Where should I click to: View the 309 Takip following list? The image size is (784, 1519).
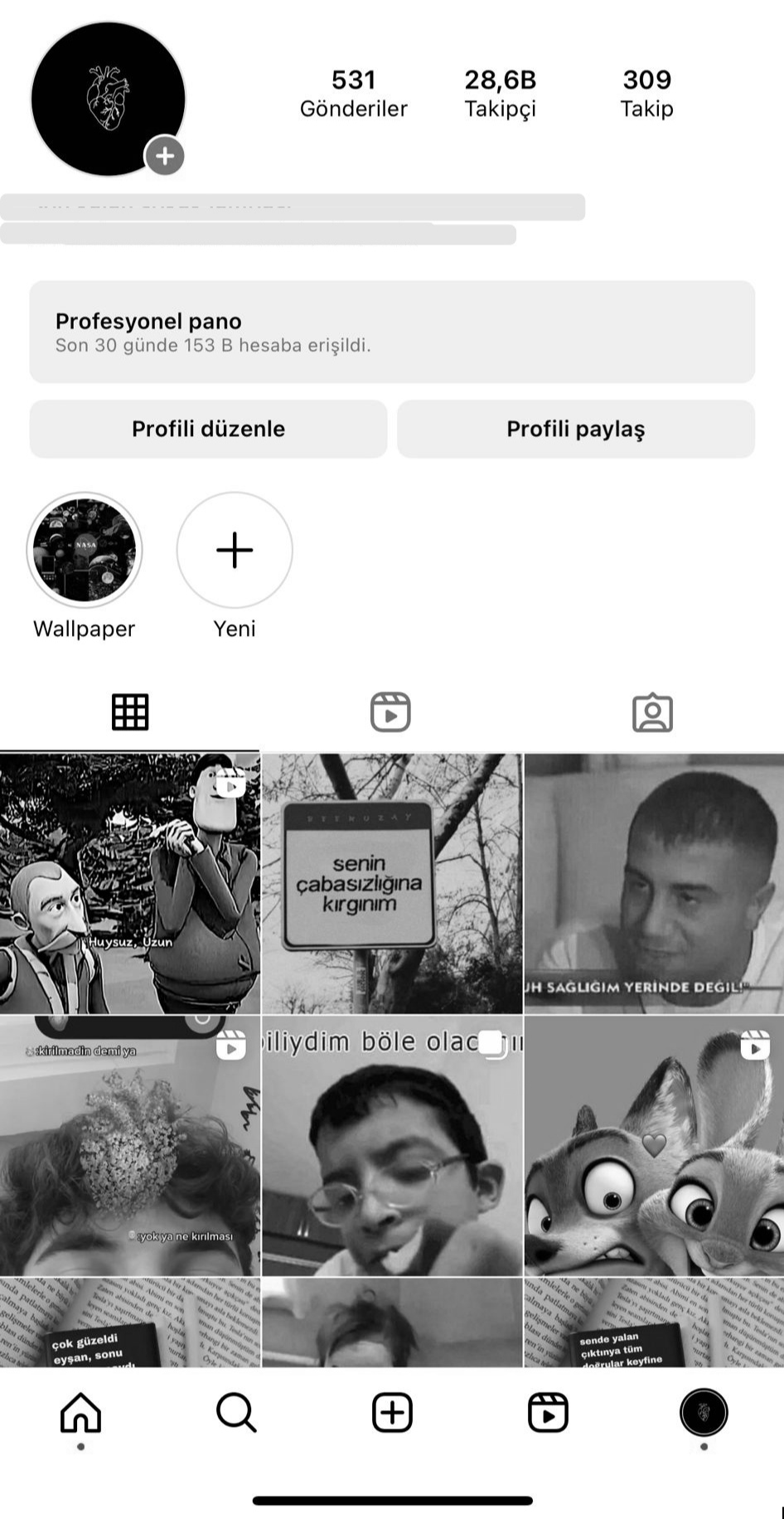point(646,93)
